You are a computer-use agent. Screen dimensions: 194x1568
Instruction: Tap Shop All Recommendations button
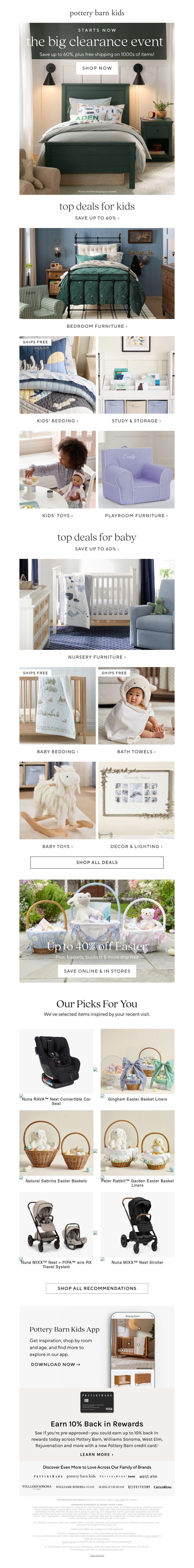(97, 1289)
